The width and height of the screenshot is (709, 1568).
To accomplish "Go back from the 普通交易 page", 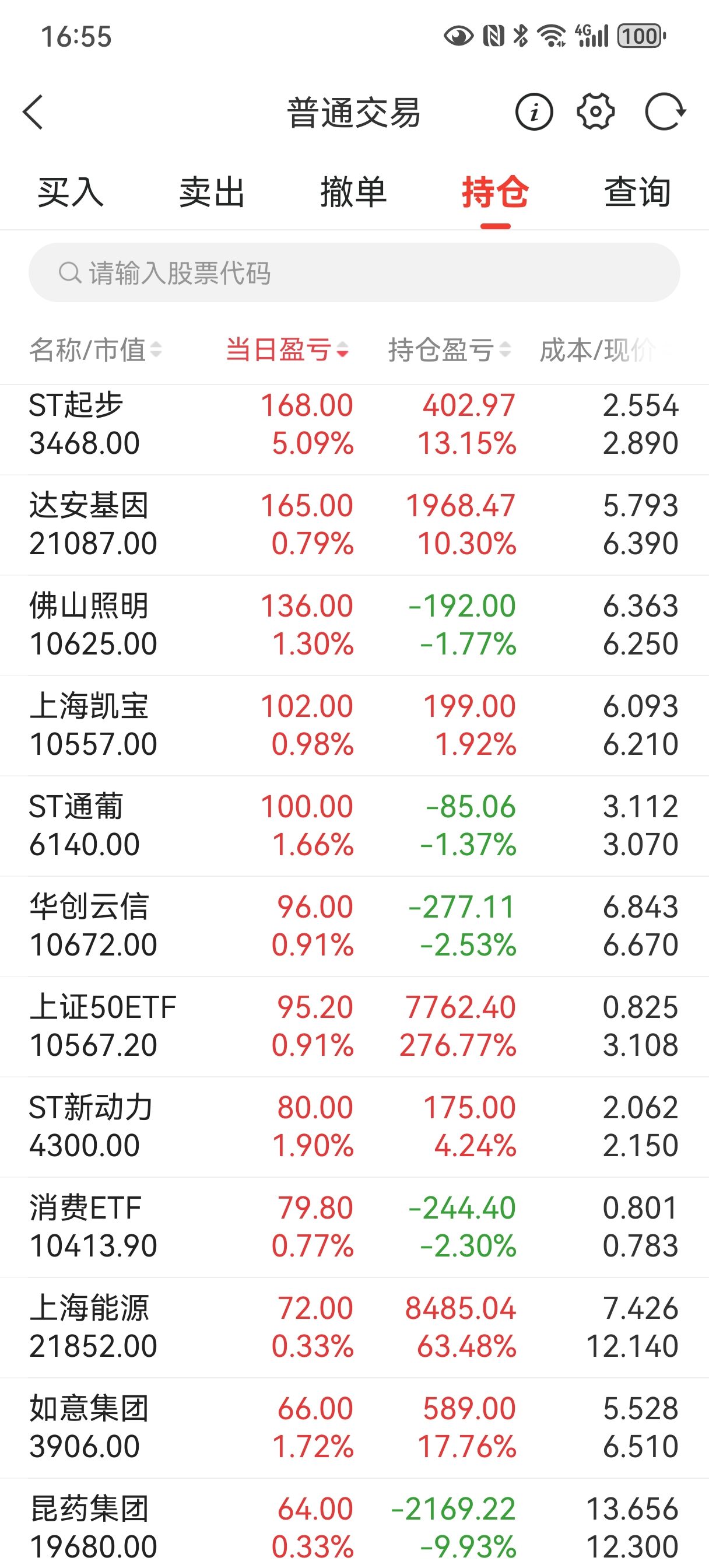I will pos(33,112).
